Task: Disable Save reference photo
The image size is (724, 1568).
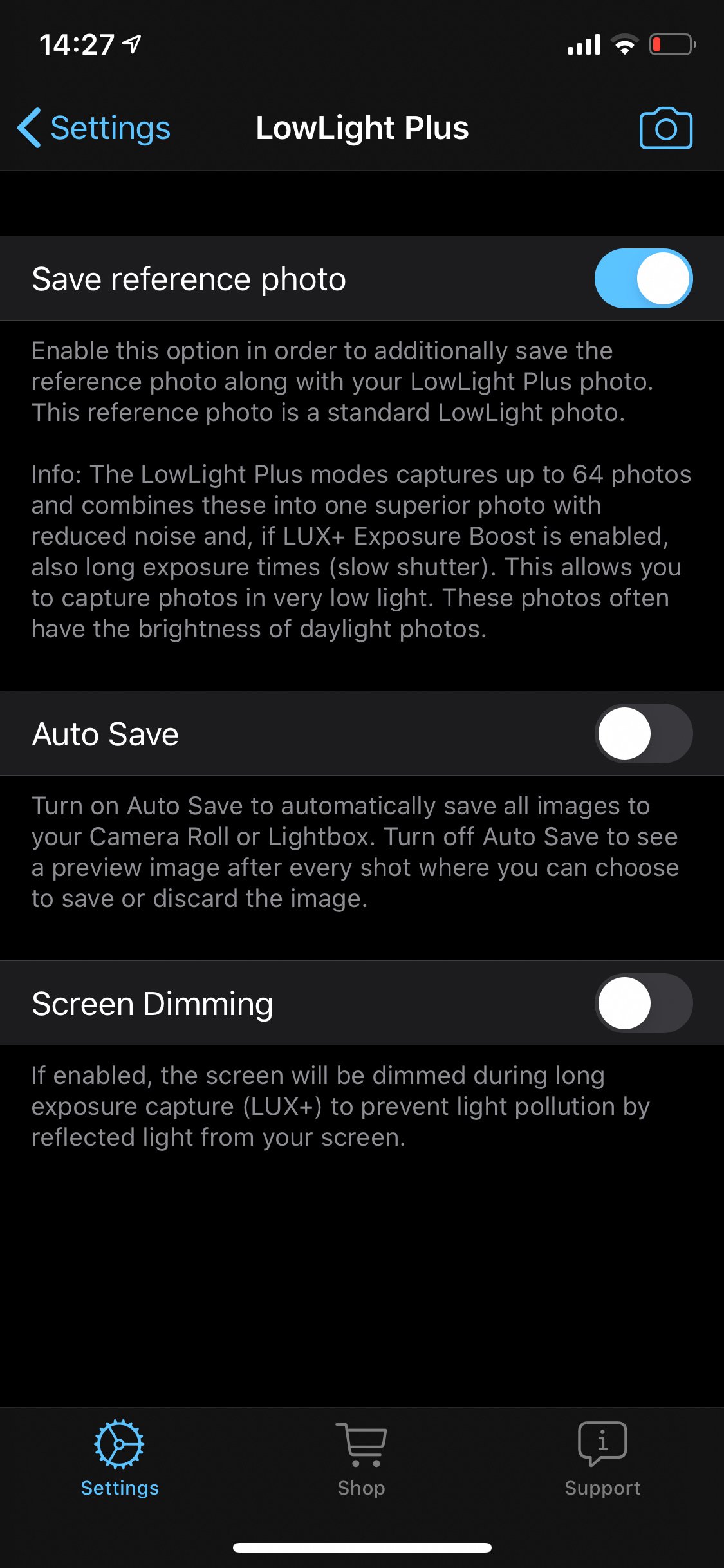Action: pyautogui.click(x=644, y=278)
